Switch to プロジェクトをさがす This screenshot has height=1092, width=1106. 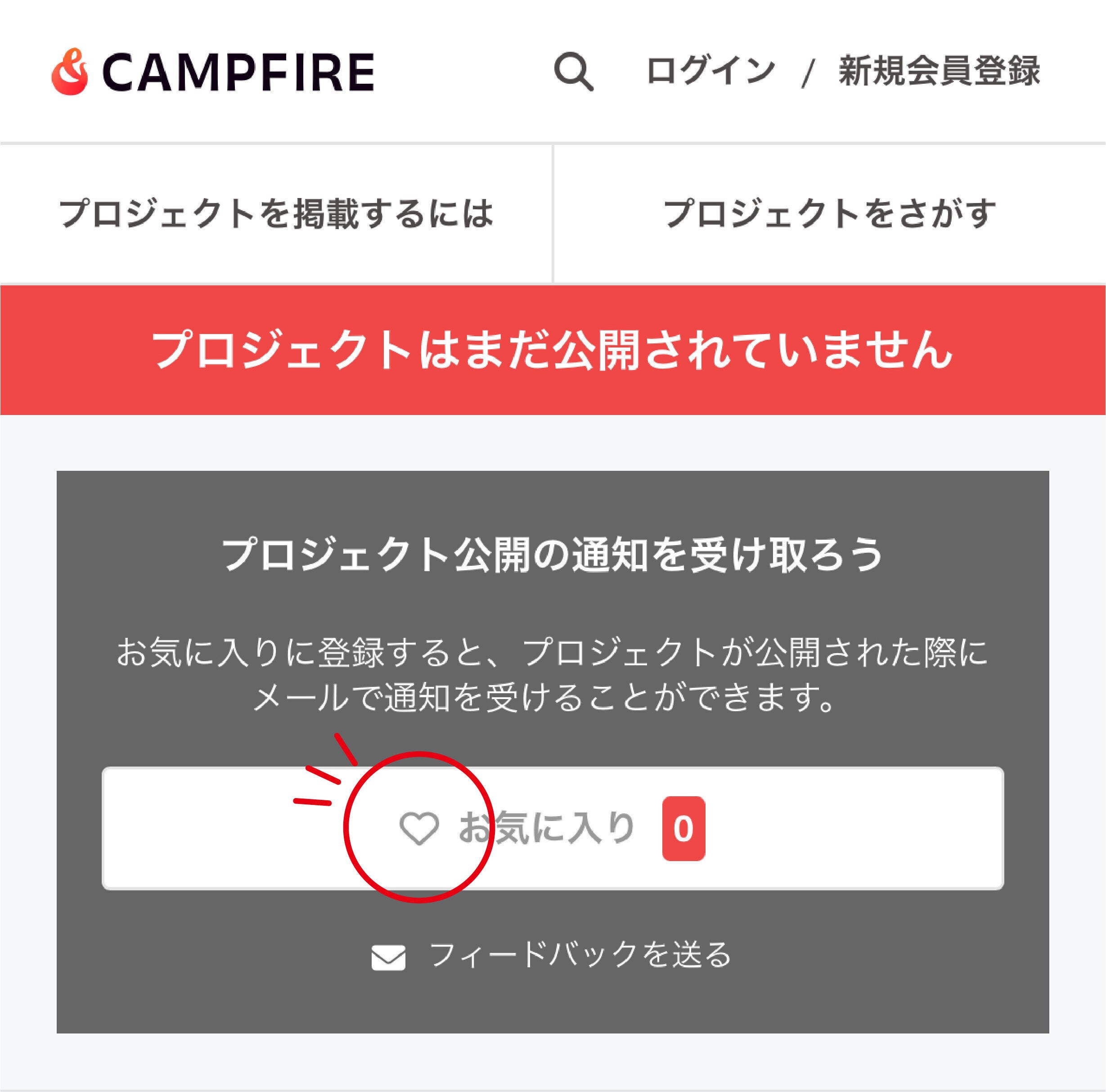pos(830,214)
